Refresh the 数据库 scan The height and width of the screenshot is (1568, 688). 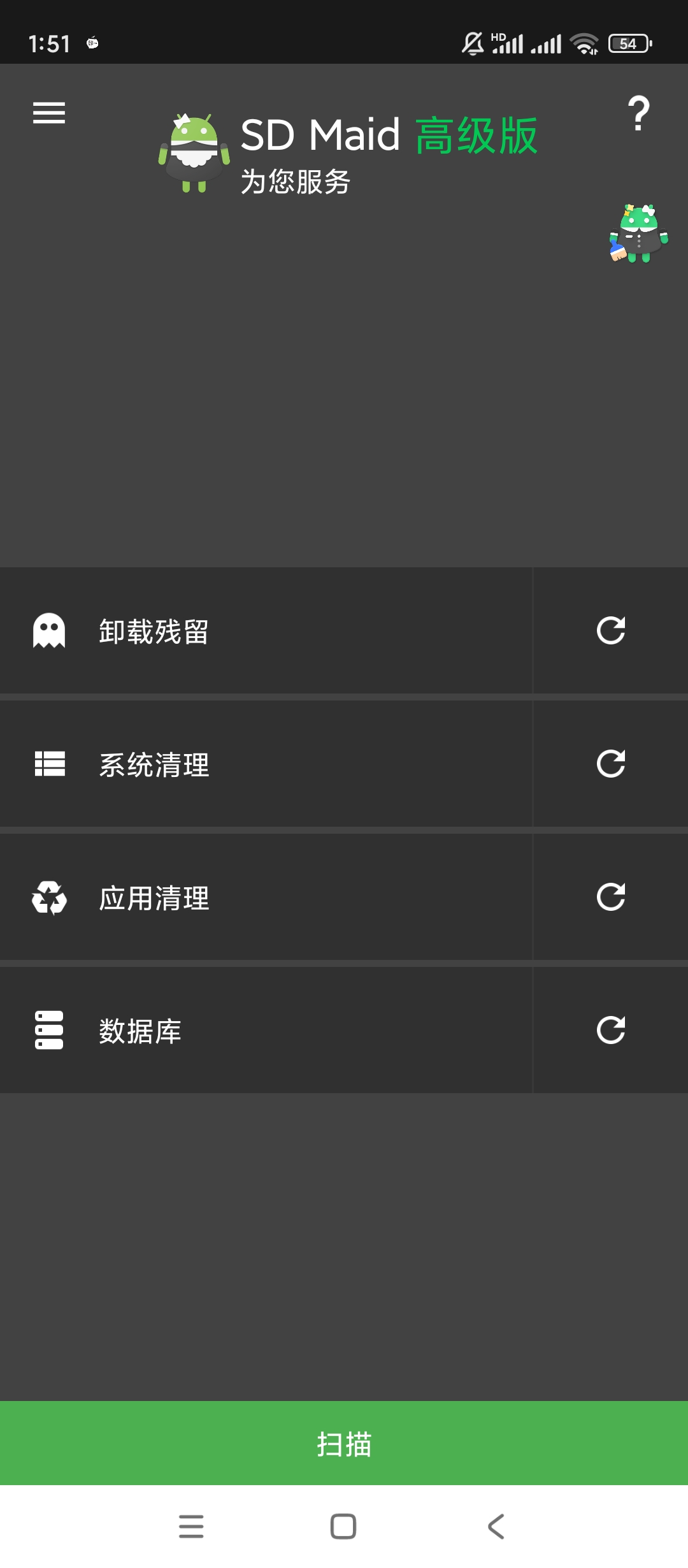coord(610,1030)
